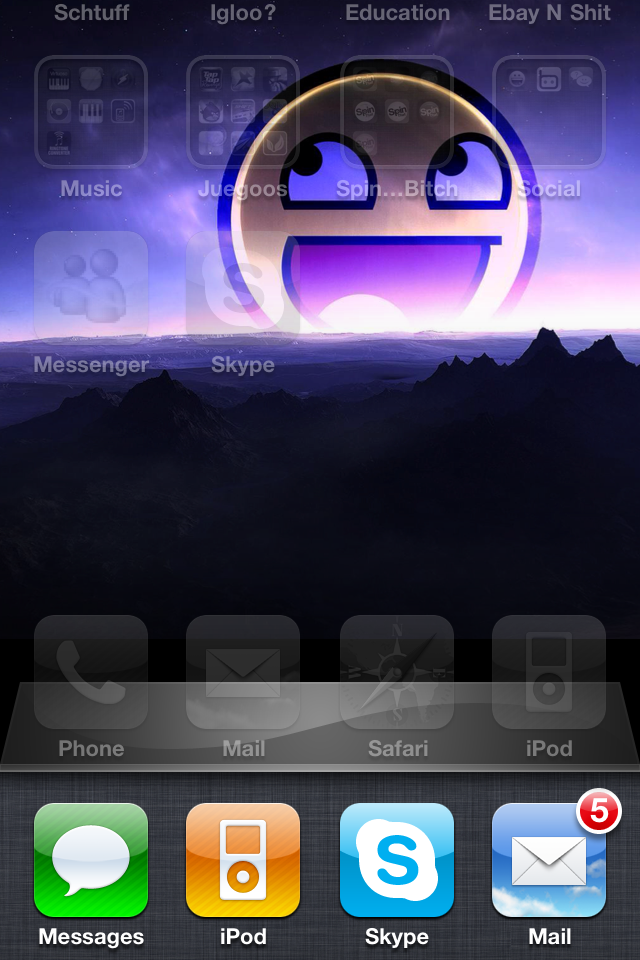640x960 pixels.
Task: Launch the Messenger app
Action: click(91, 288)
